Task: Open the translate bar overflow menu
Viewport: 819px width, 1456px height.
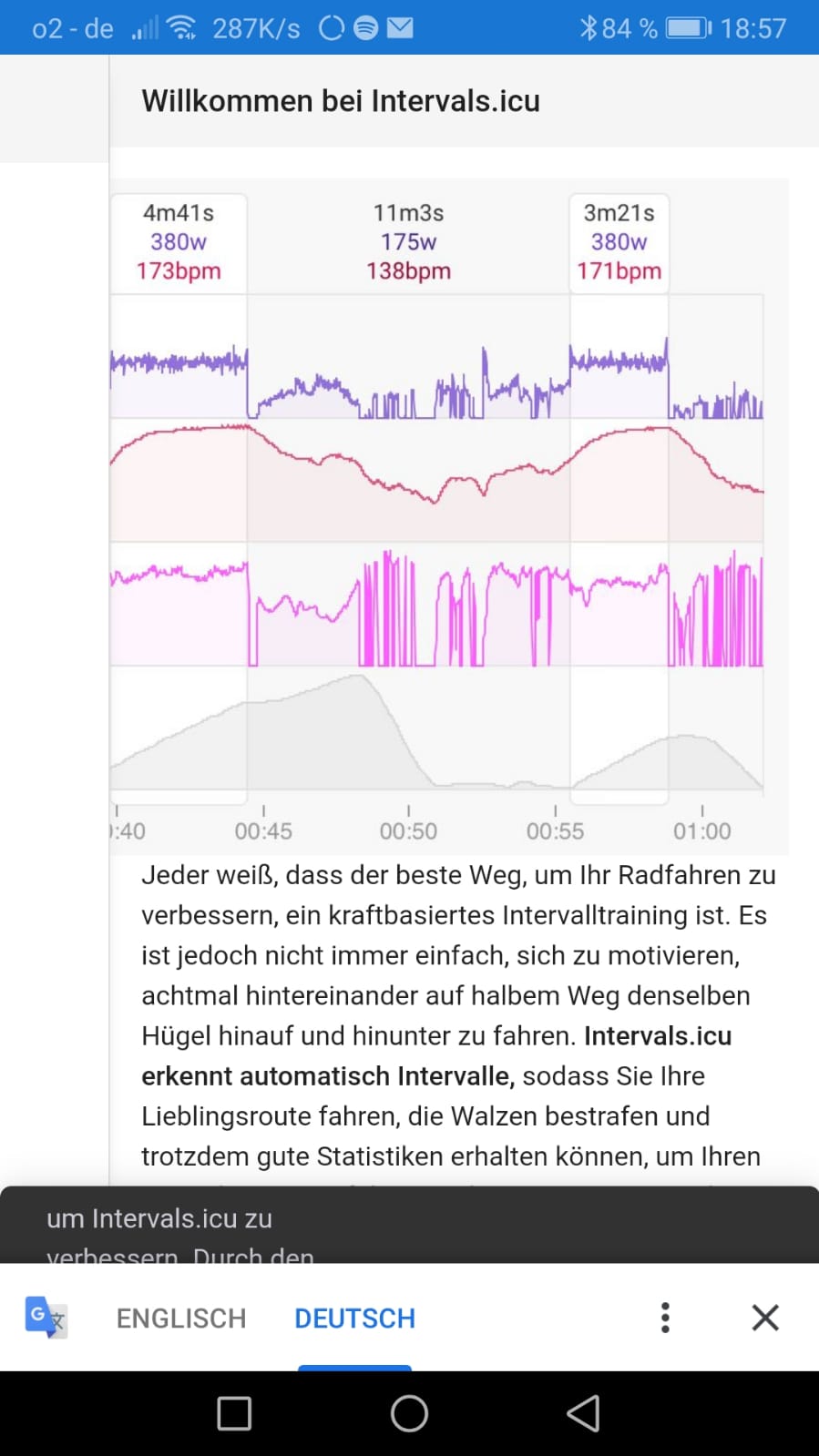Action: pyautogui.click(x=665, y=1318)
